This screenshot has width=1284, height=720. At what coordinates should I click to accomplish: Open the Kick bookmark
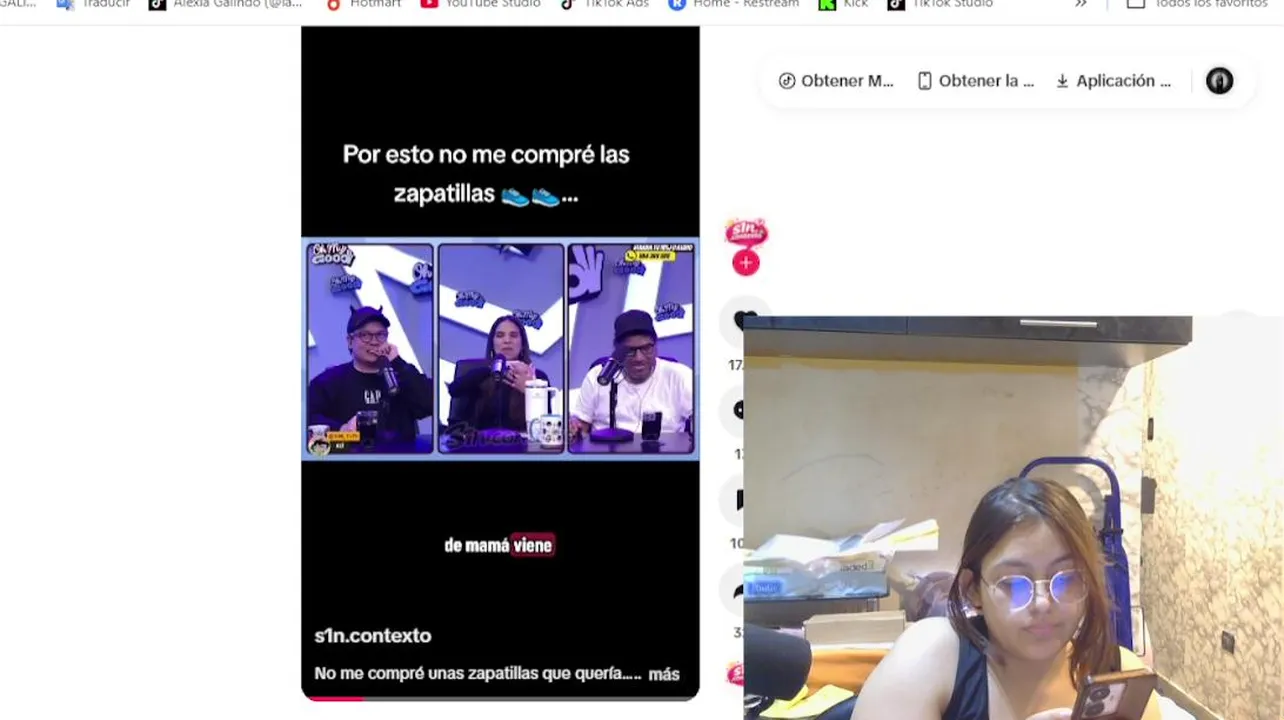pyautogui.click(x=843, y=4)
